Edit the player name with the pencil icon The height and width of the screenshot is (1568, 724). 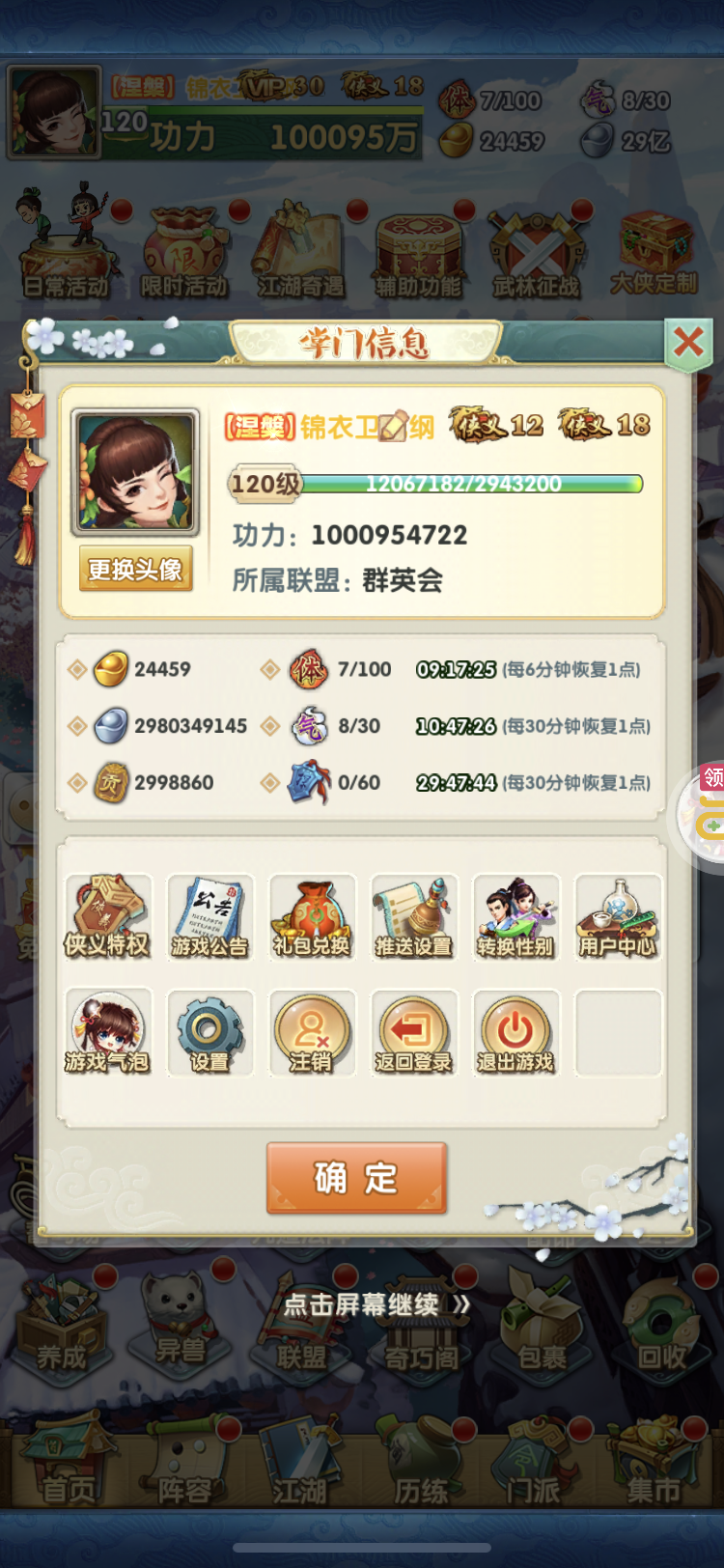pos(393,426)
